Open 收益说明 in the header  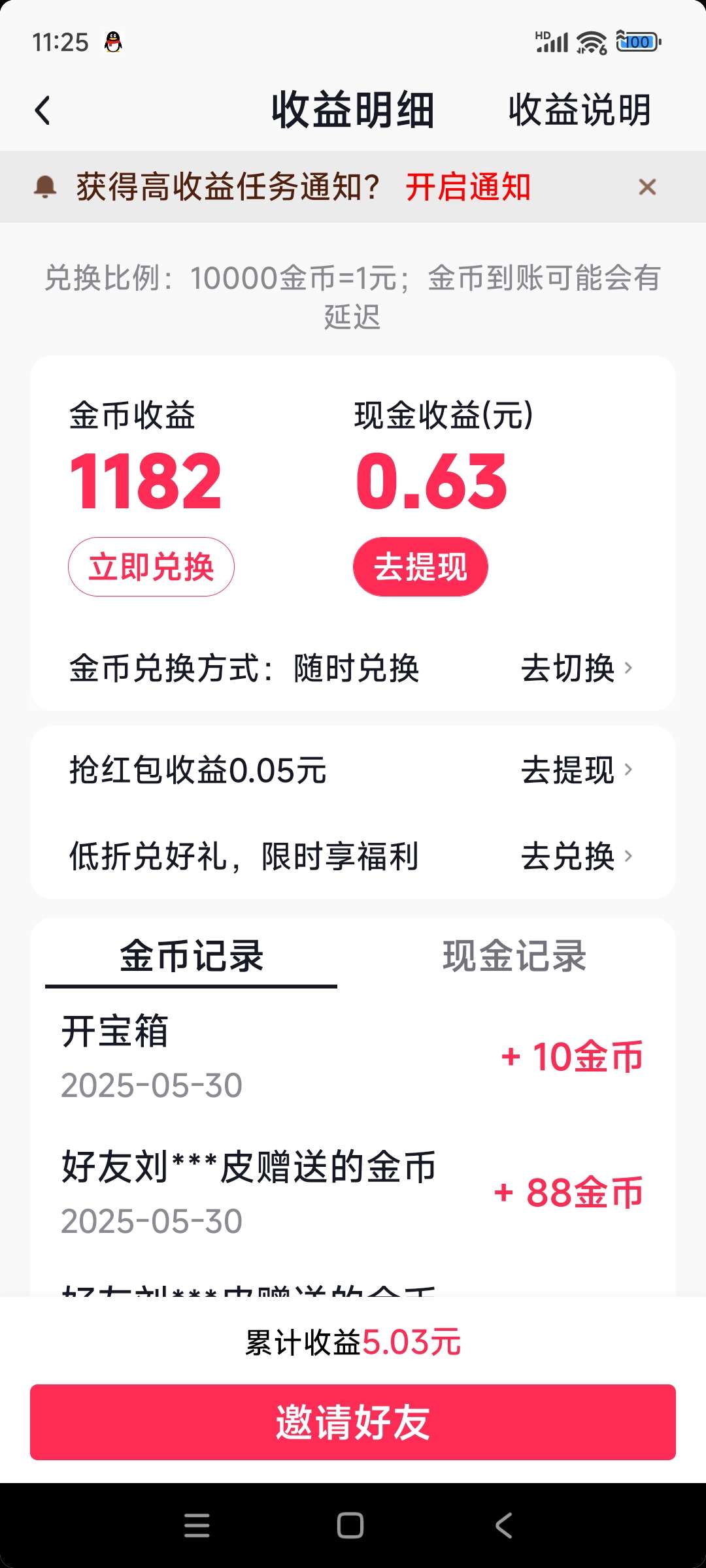(x=580, y=110)
